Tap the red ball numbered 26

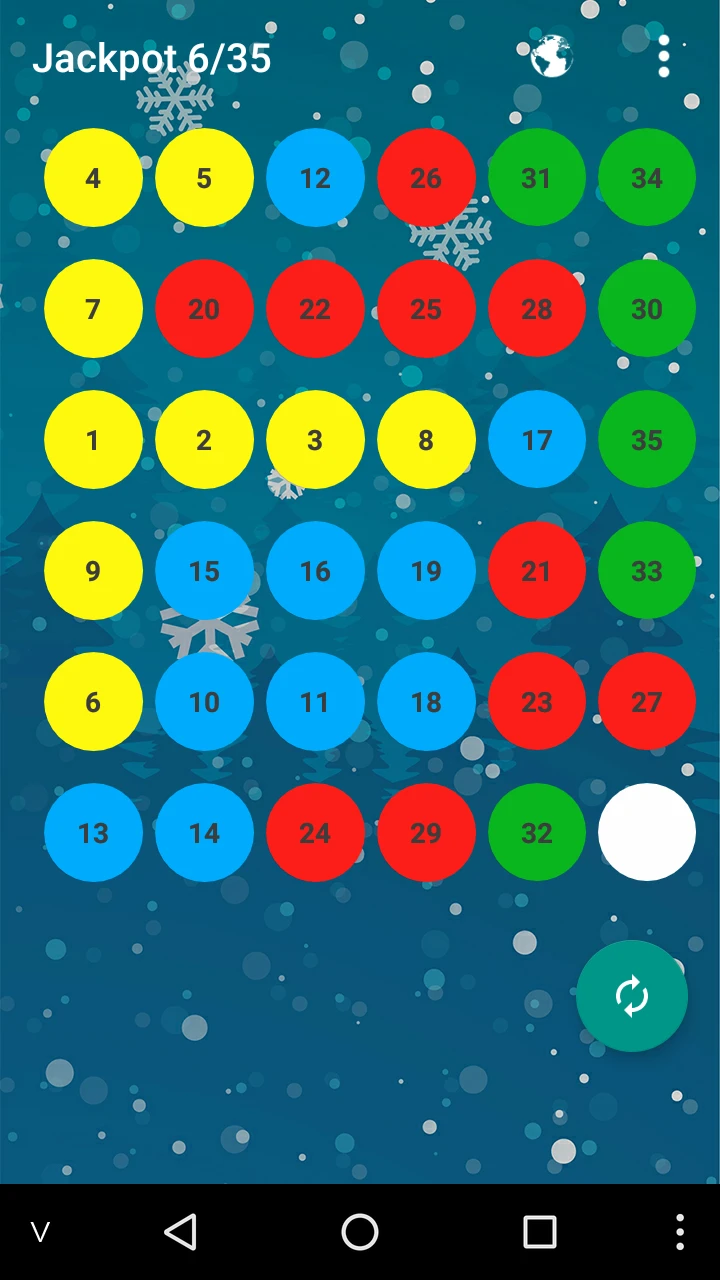(426, 179)
